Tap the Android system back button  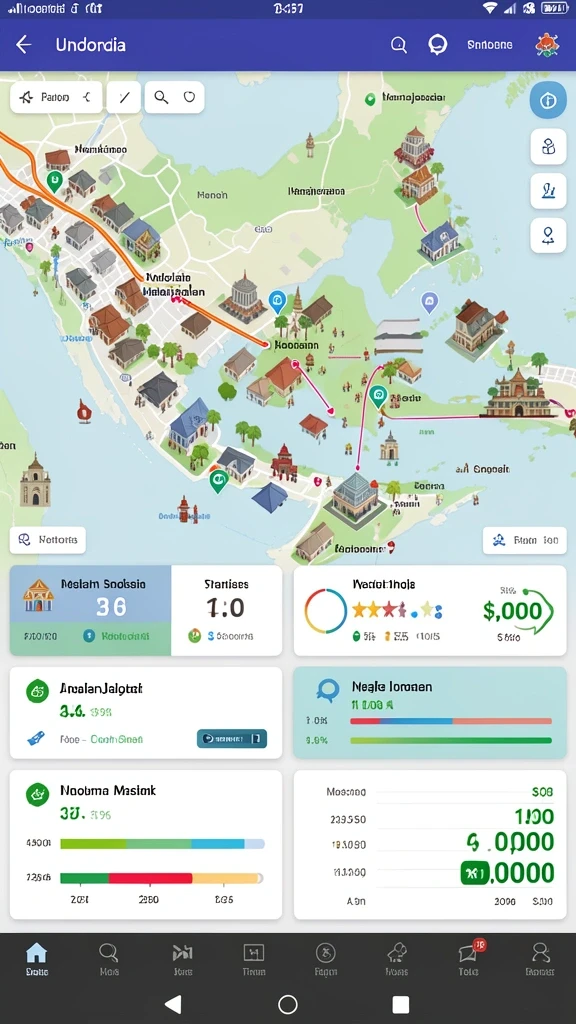[x=173, y=1004]
